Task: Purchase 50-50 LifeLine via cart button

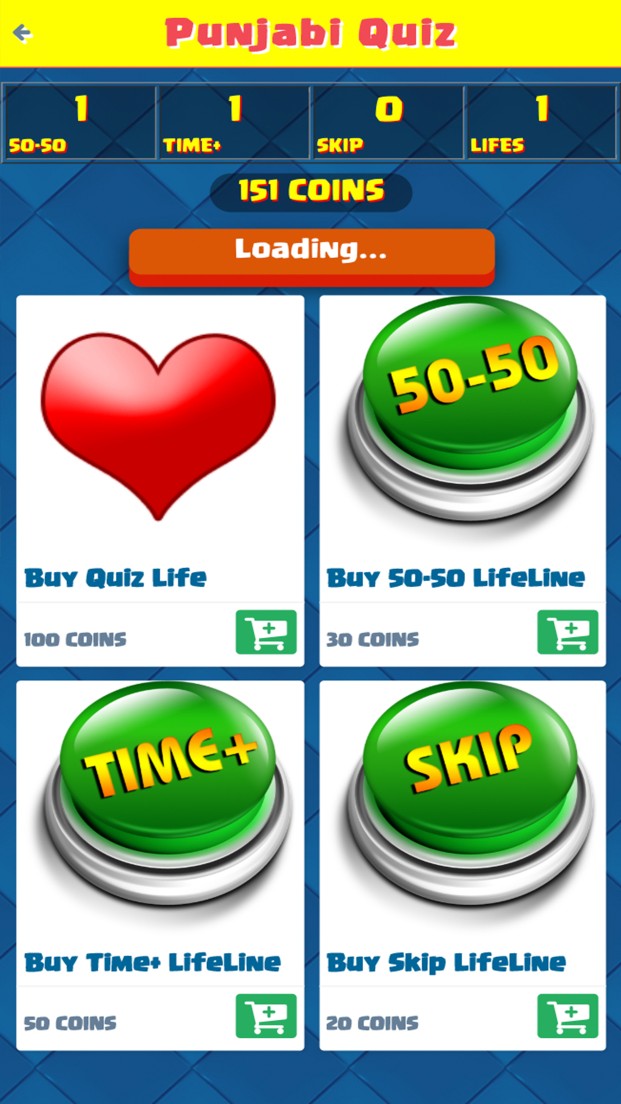Action: [x=568, y=632]
